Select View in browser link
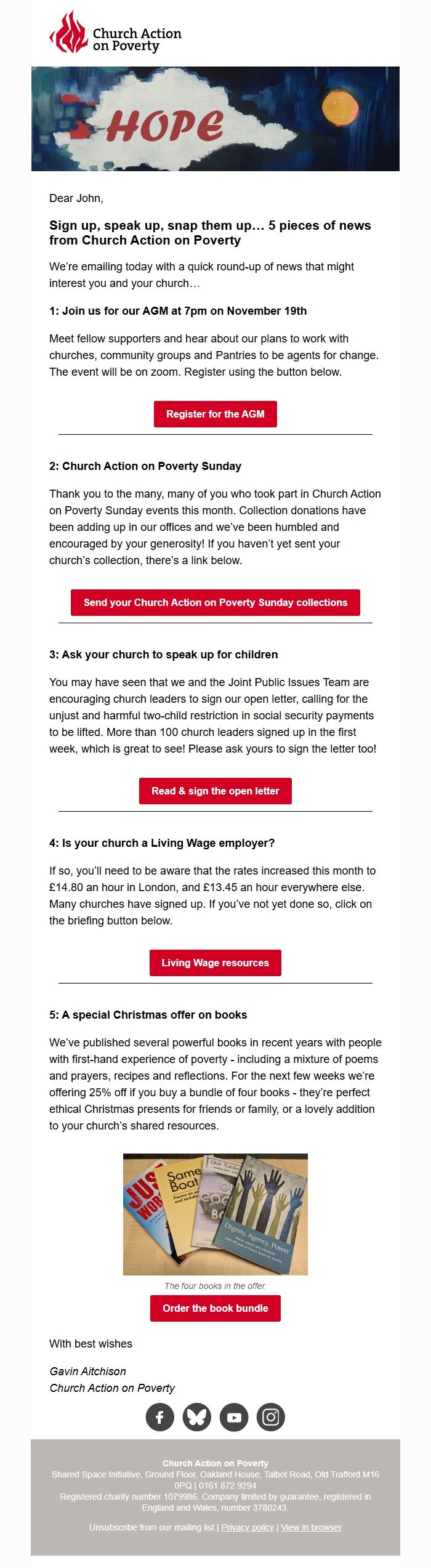431x1568 pixels. pyautogui.click(x=311, y=1527)
